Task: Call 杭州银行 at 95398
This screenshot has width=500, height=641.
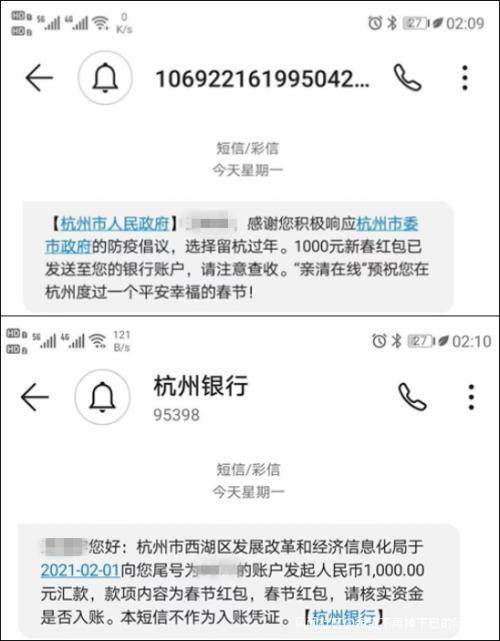Action: pos(412,397)
